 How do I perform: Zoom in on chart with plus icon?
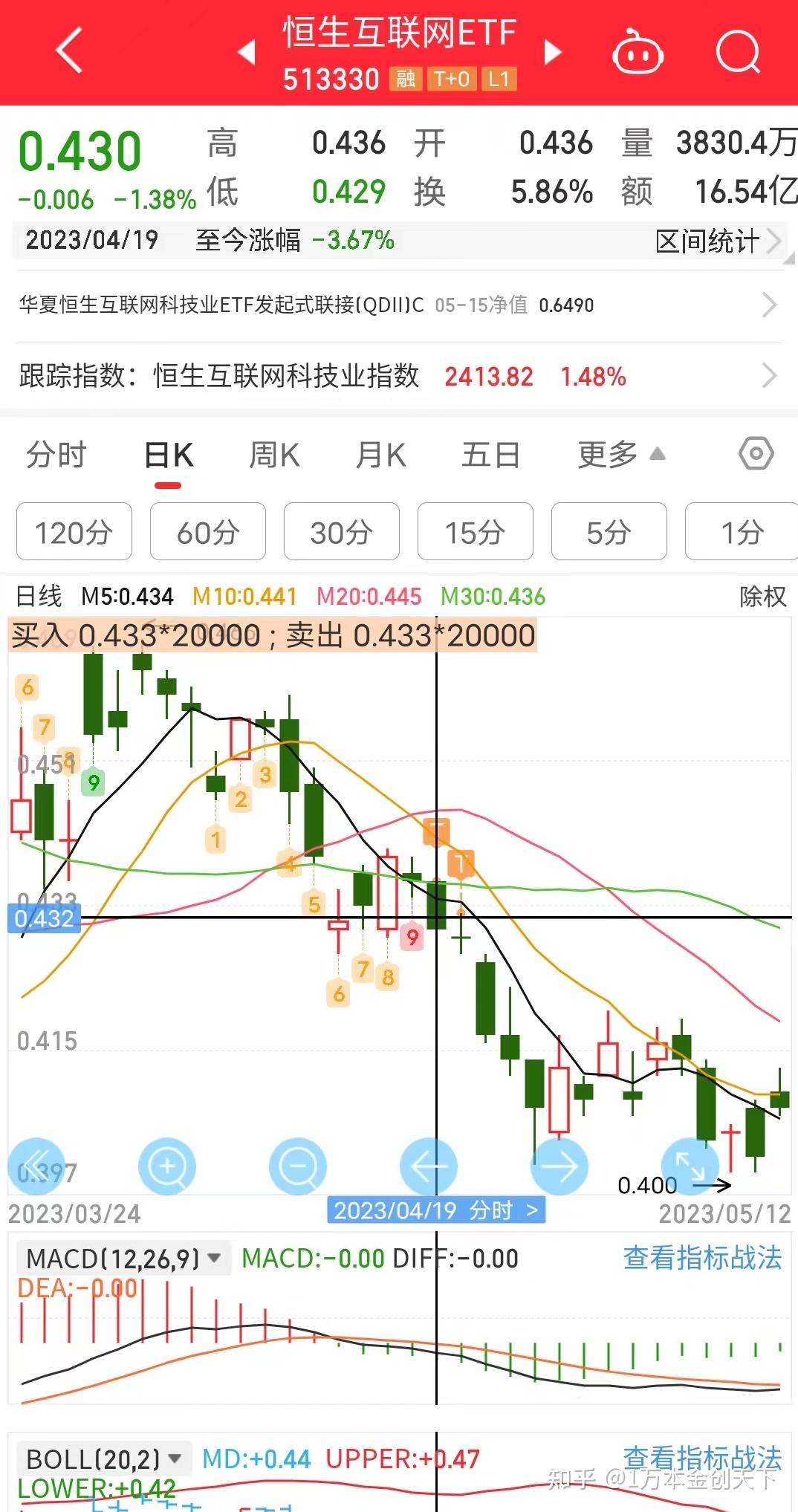coord(167,1167)
